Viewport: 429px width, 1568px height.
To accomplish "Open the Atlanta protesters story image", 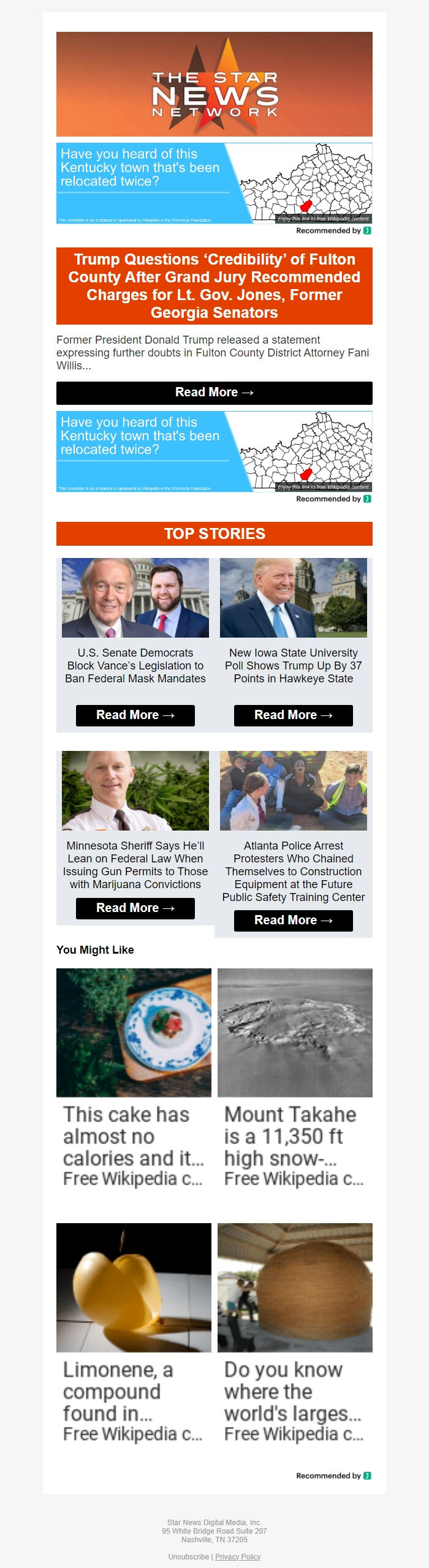I will pyautogui.click(x=293, y=791).
